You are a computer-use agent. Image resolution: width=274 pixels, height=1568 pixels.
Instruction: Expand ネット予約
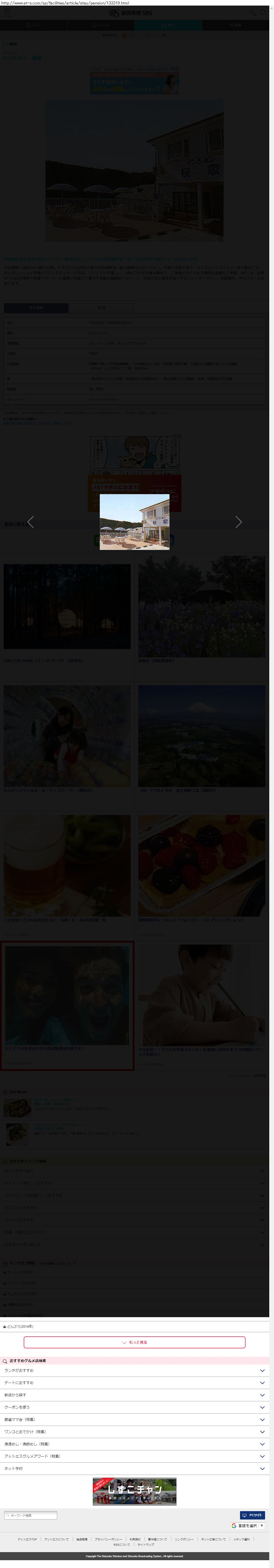[x=135, y=1468]
